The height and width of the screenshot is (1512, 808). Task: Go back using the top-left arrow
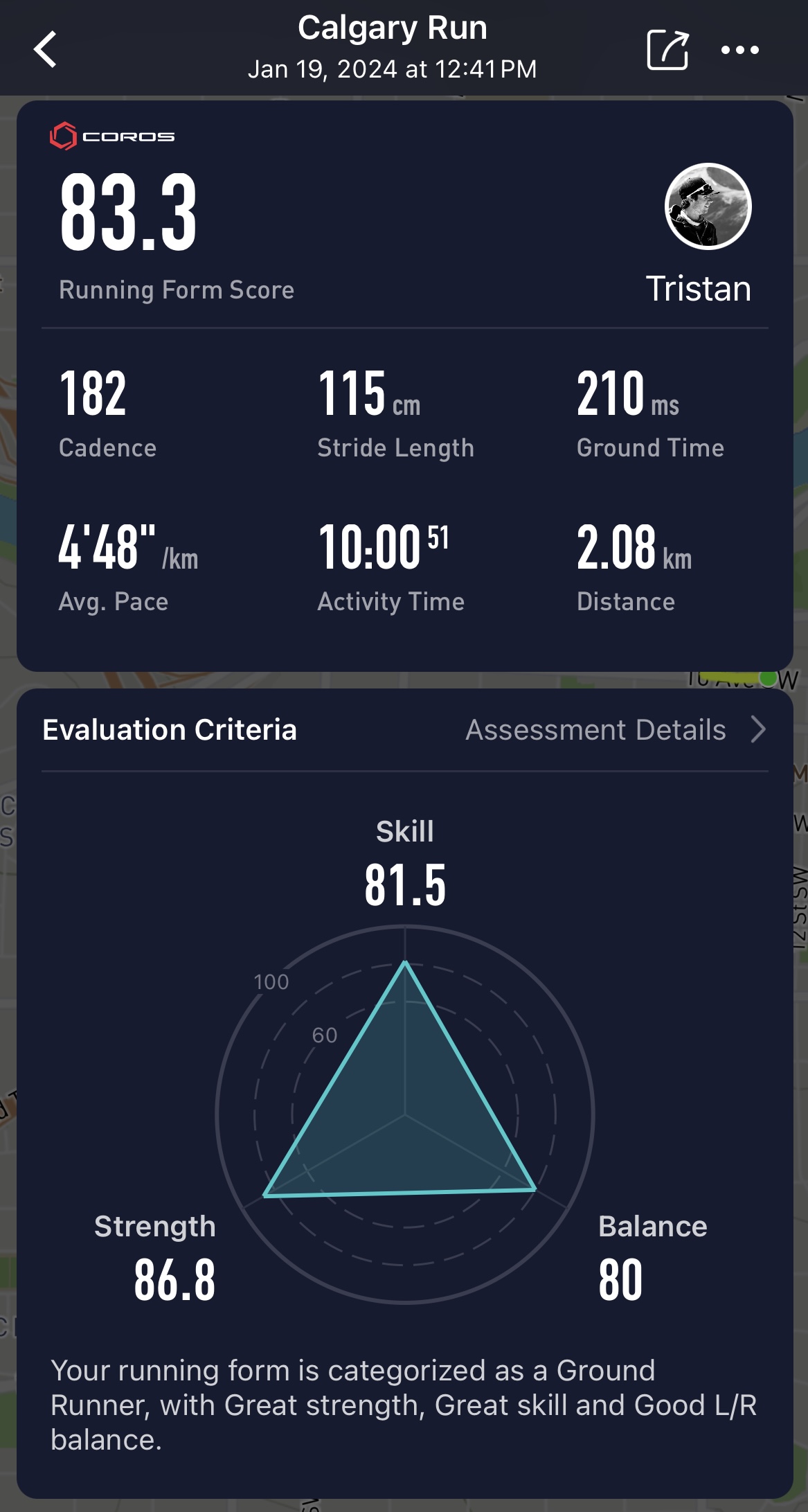coord(46,50)
